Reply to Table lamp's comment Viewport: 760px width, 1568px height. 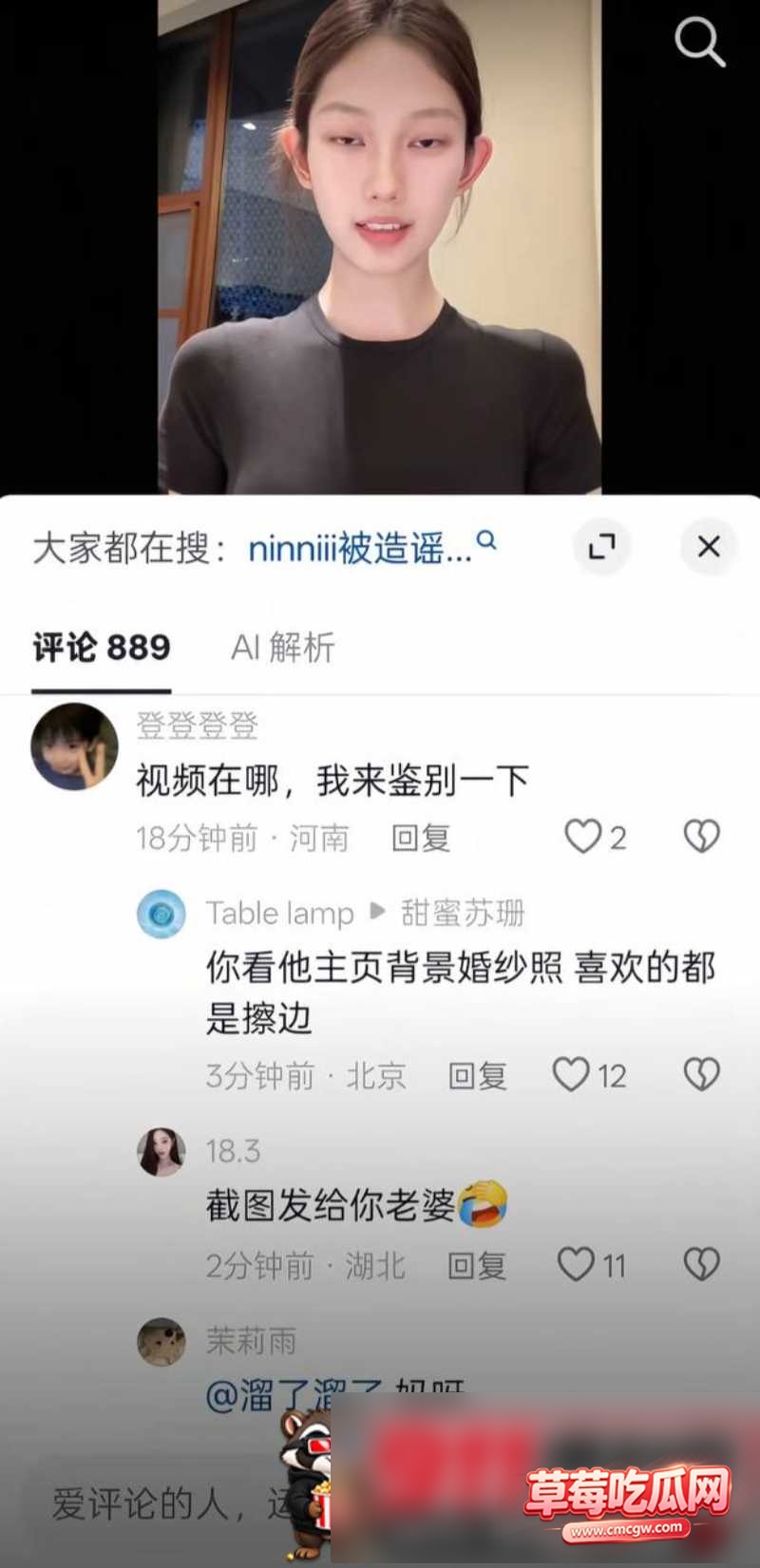[x=478, y=1076]
